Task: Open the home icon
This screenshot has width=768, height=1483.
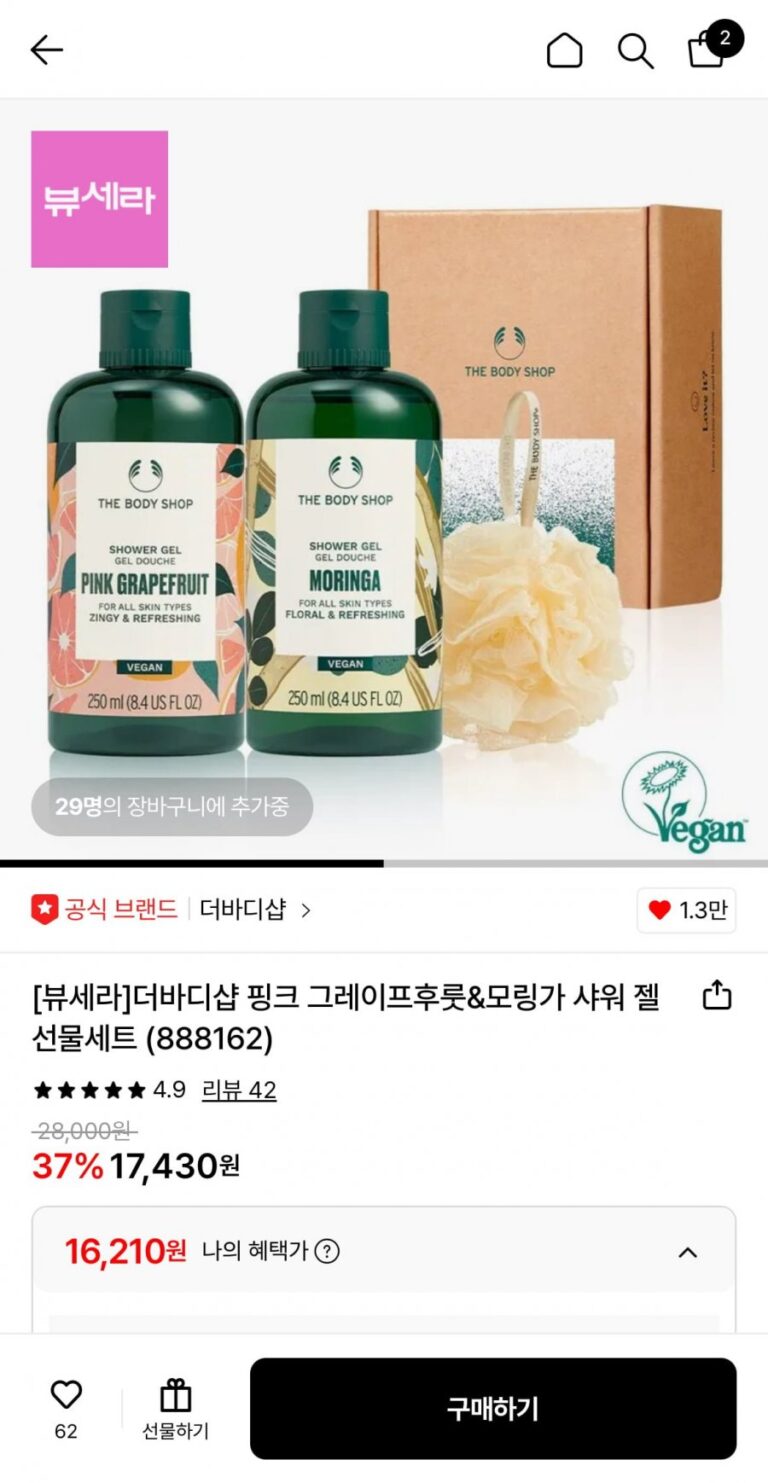Action: (564, 50)
